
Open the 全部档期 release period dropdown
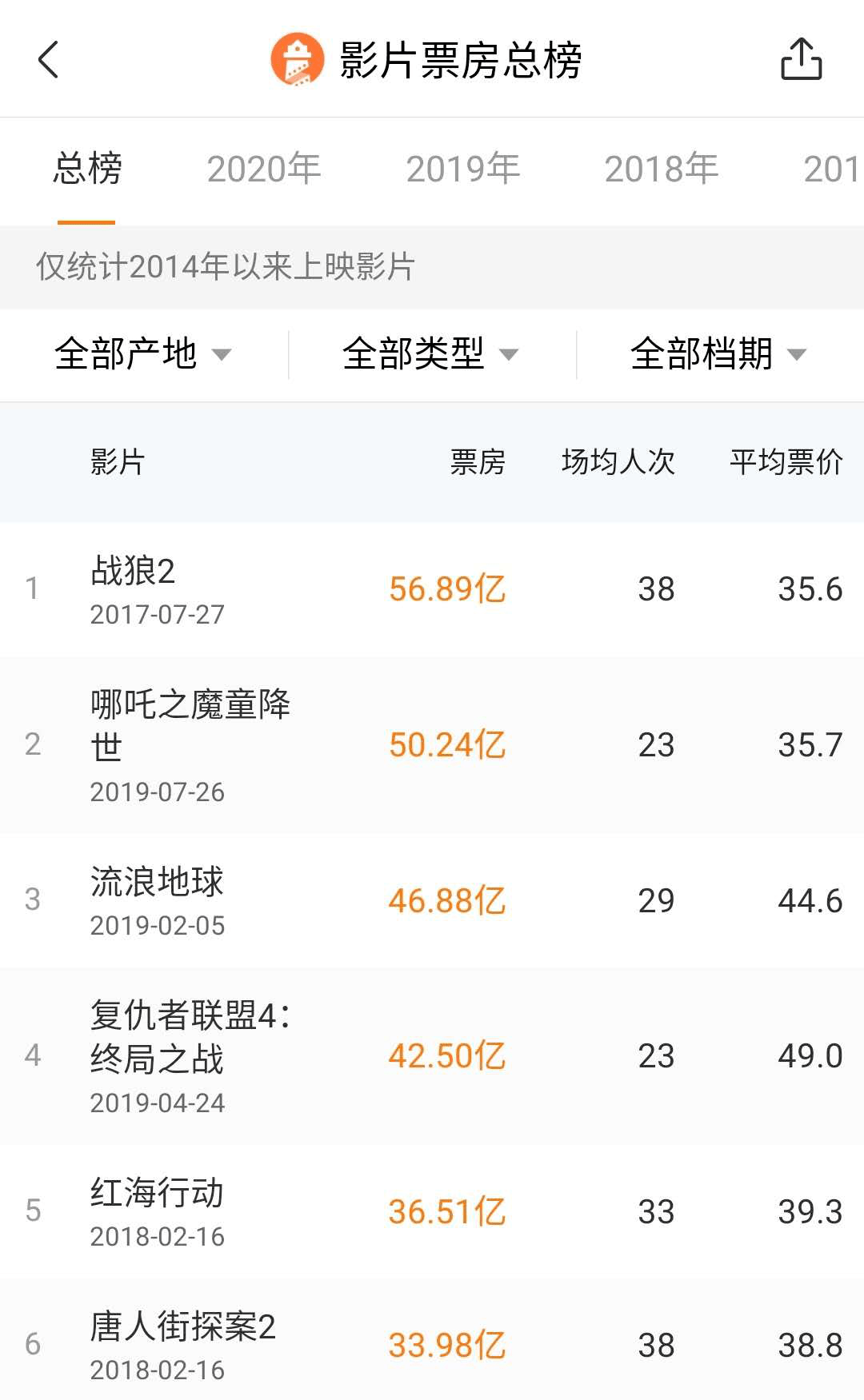point(715,355)
